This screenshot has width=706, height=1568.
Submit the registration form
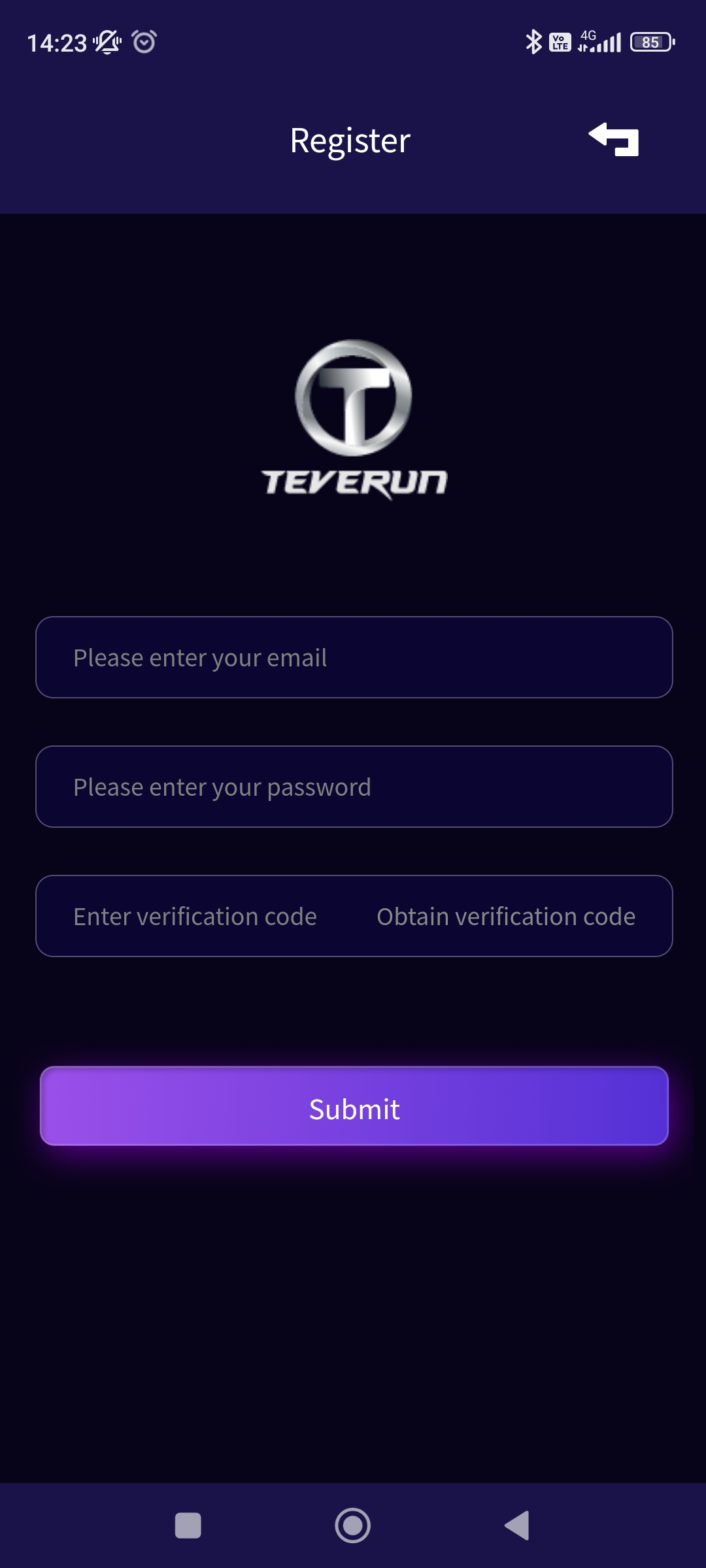pos(354,1106)
